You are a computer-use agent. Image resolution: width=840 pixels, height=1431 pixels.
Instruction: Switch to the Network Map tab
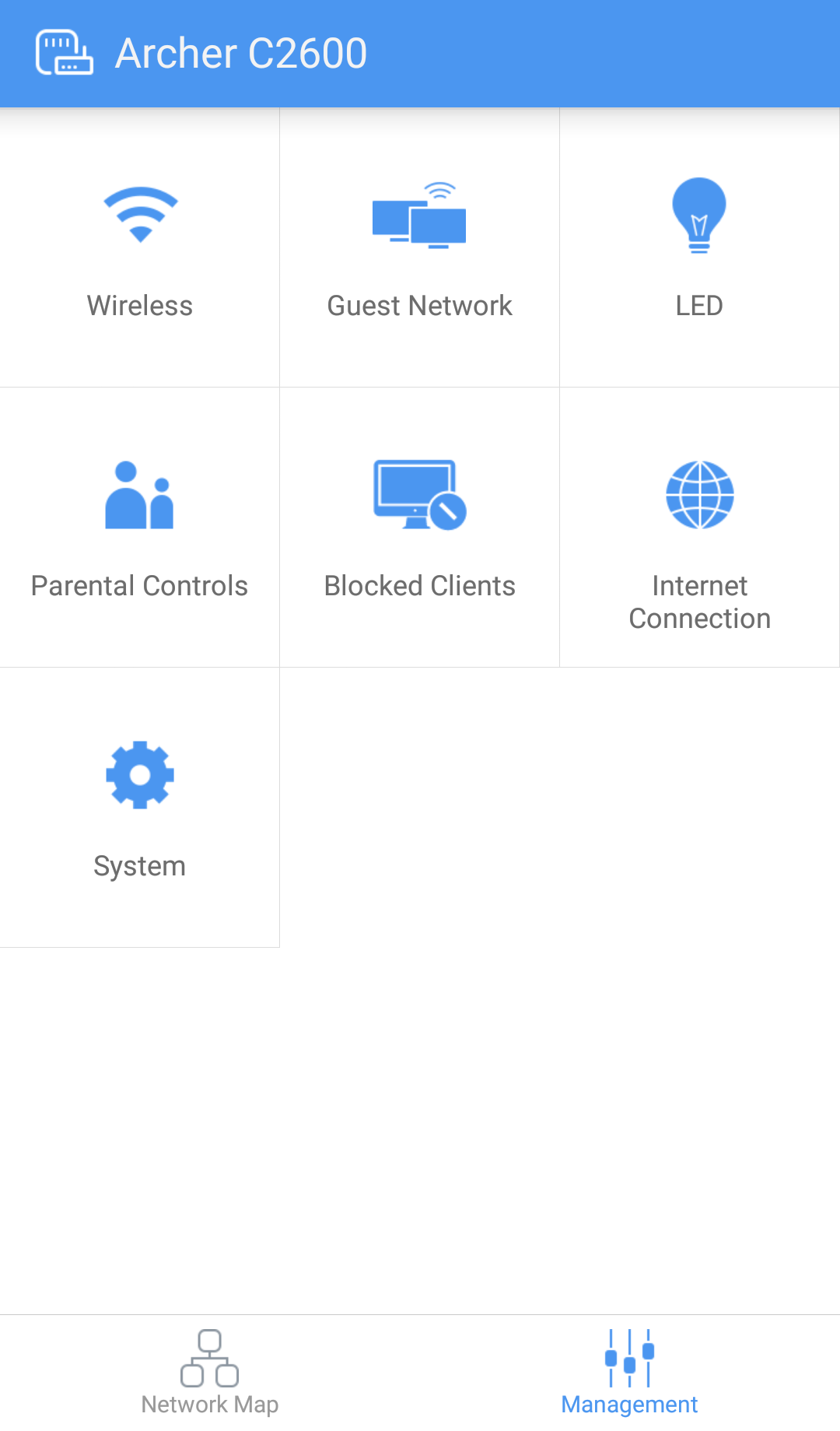[210, 1373]
